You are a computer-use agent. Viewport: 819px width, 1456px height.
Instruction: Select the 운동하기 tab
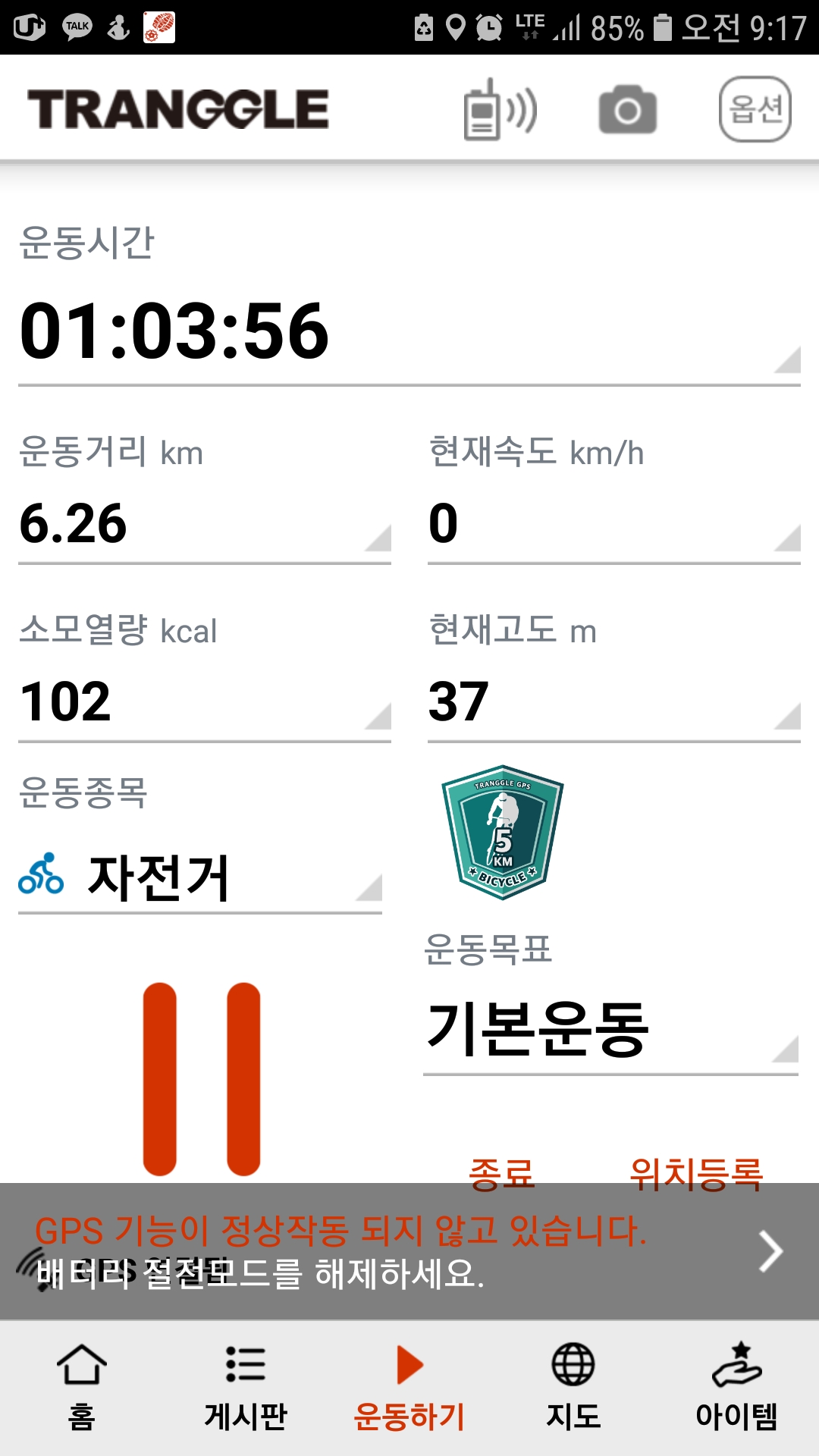point(409,1388)
